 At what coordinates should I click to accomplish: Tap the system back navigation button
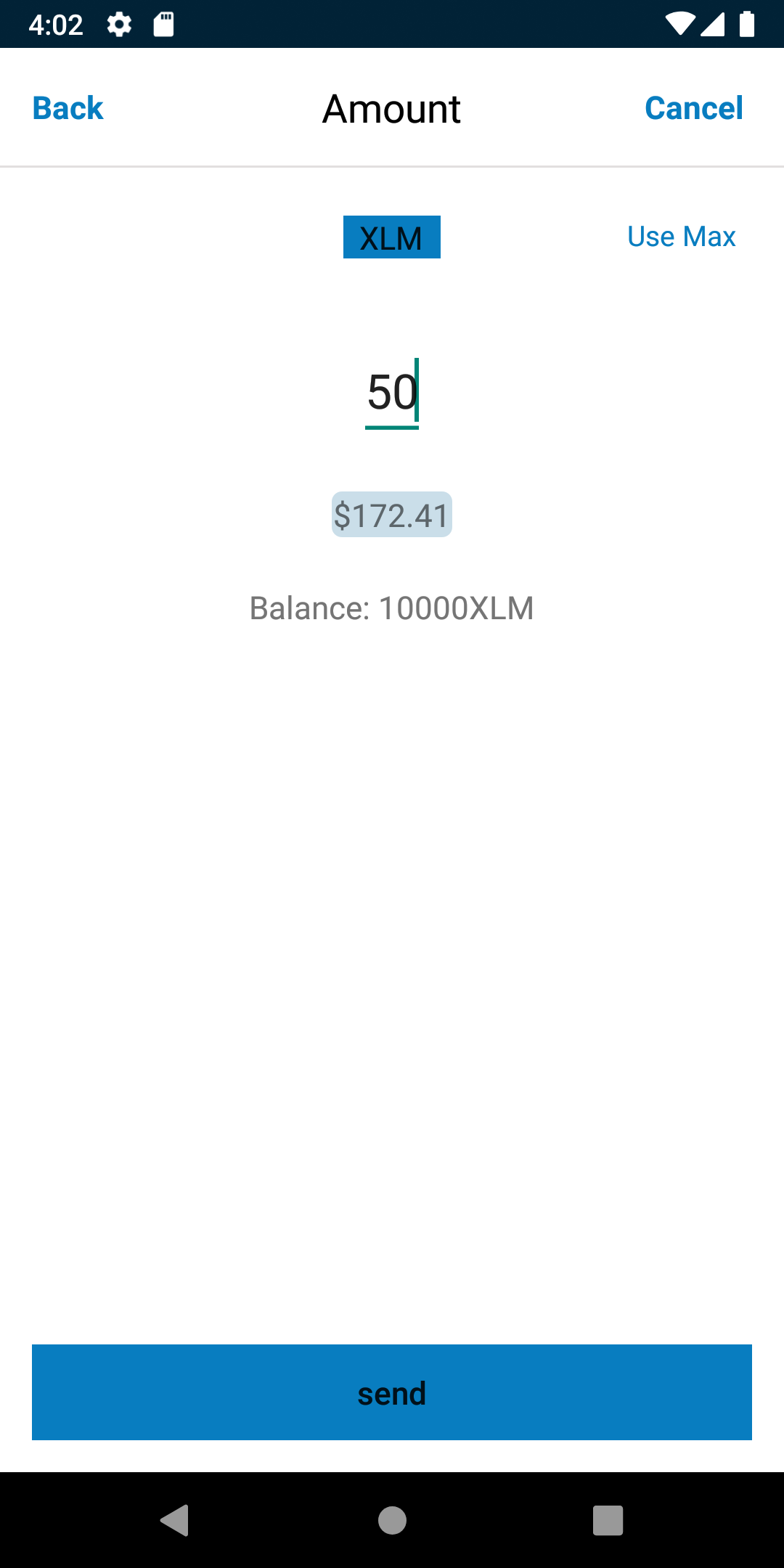pos(175,1519)
